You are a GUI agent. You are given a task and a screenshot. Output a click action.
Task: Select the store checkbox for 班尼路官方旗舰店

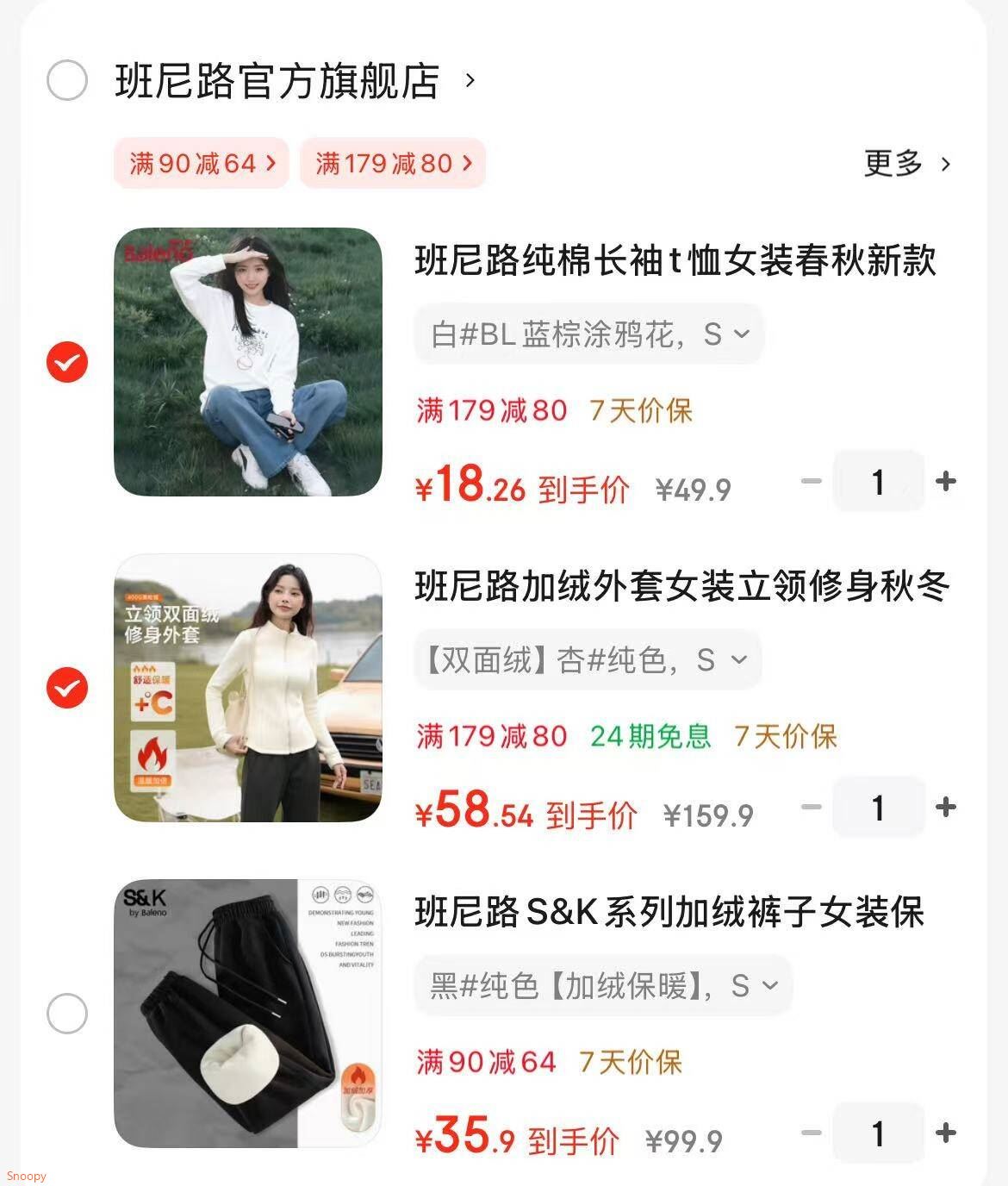pos(65,81)
